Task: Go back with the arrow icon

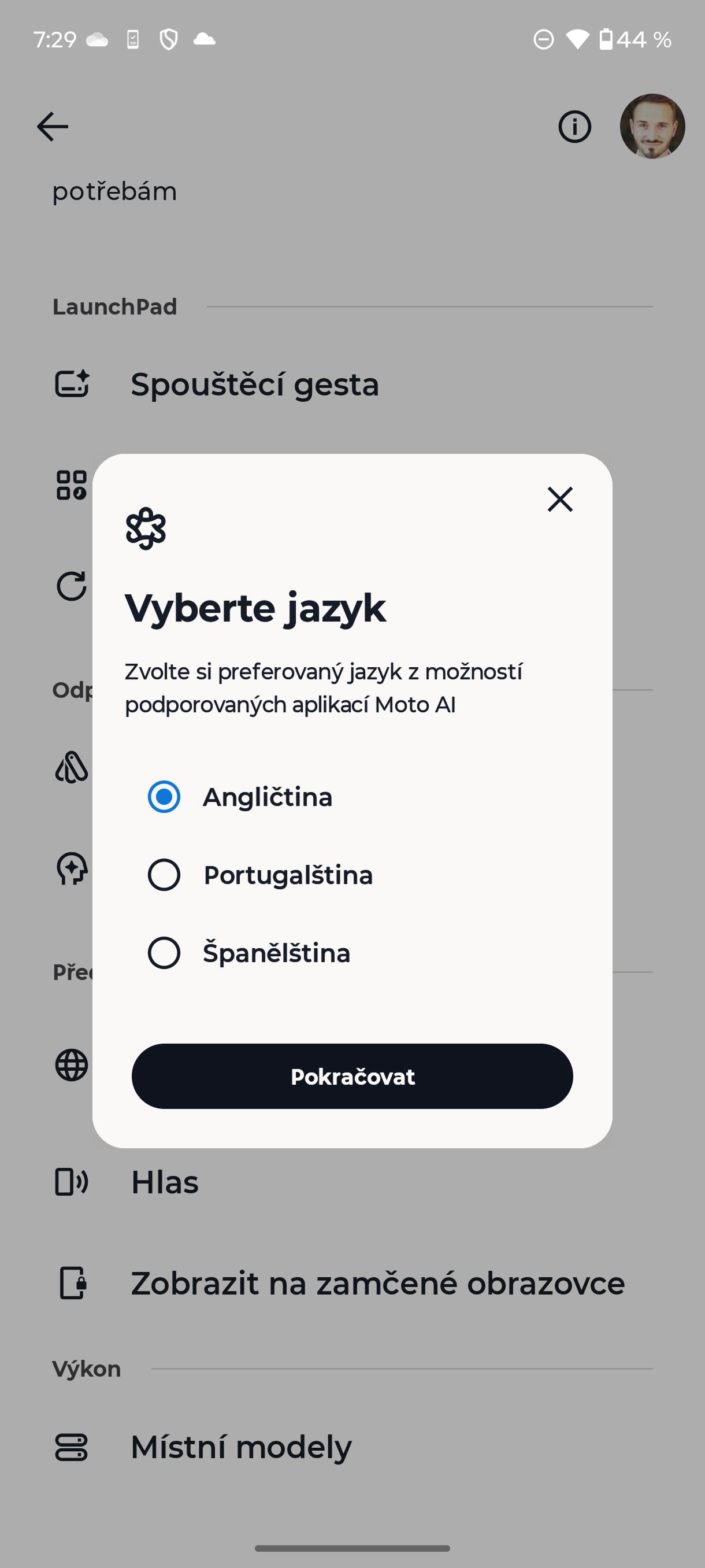Action: pos(53,127)
